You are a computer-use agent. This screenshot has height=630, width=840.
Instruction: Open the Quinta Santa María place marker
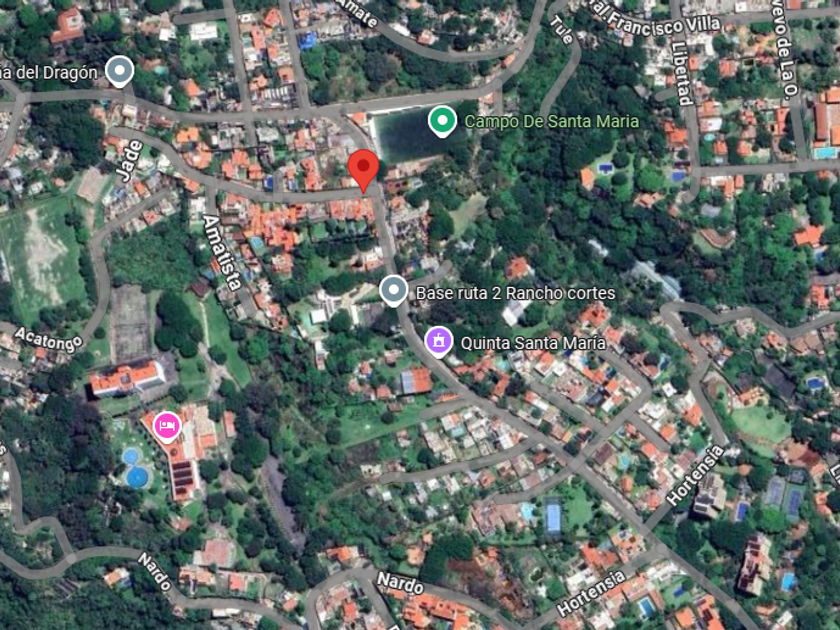(x=438, y=341)
